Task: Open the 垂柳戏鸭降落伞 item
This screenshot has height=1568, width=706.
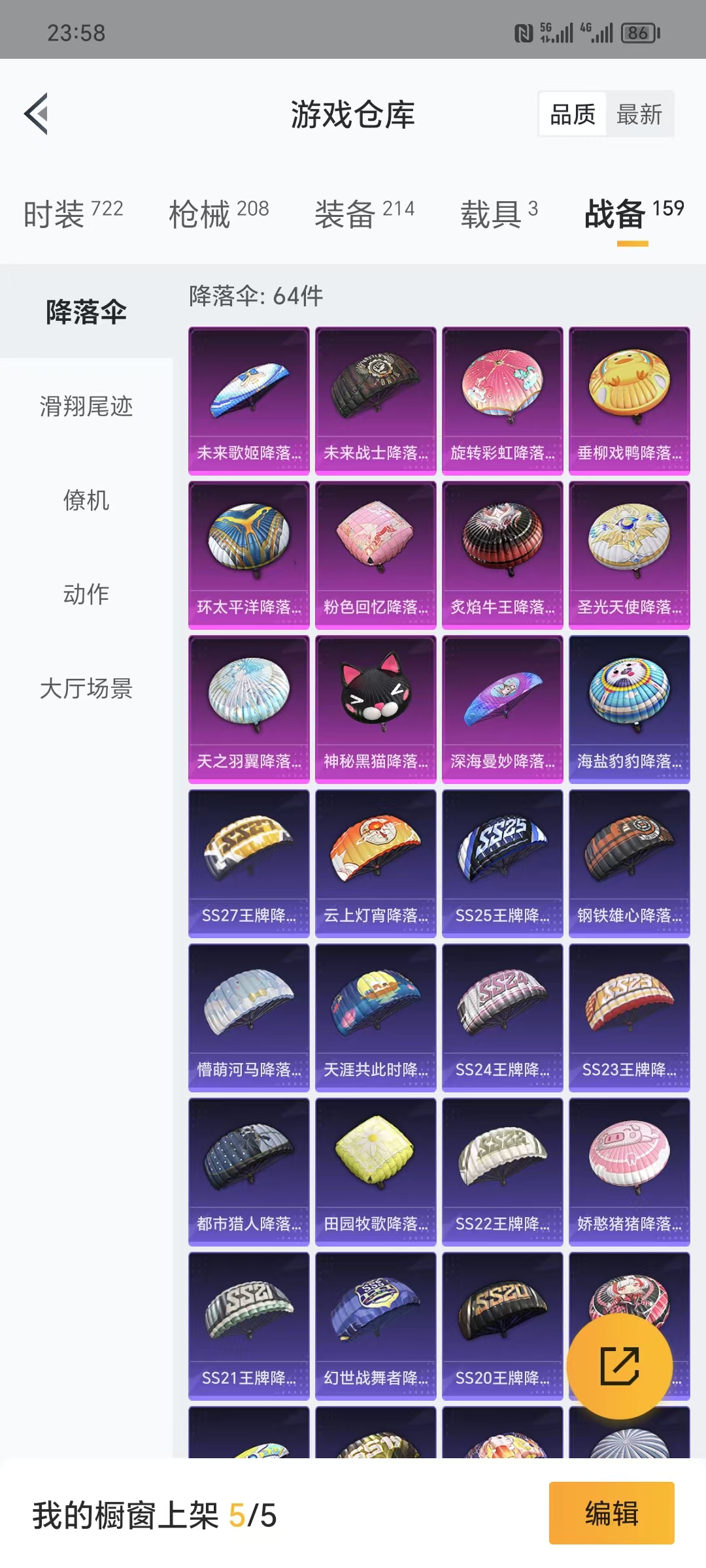Action: [x=629, y=400]
